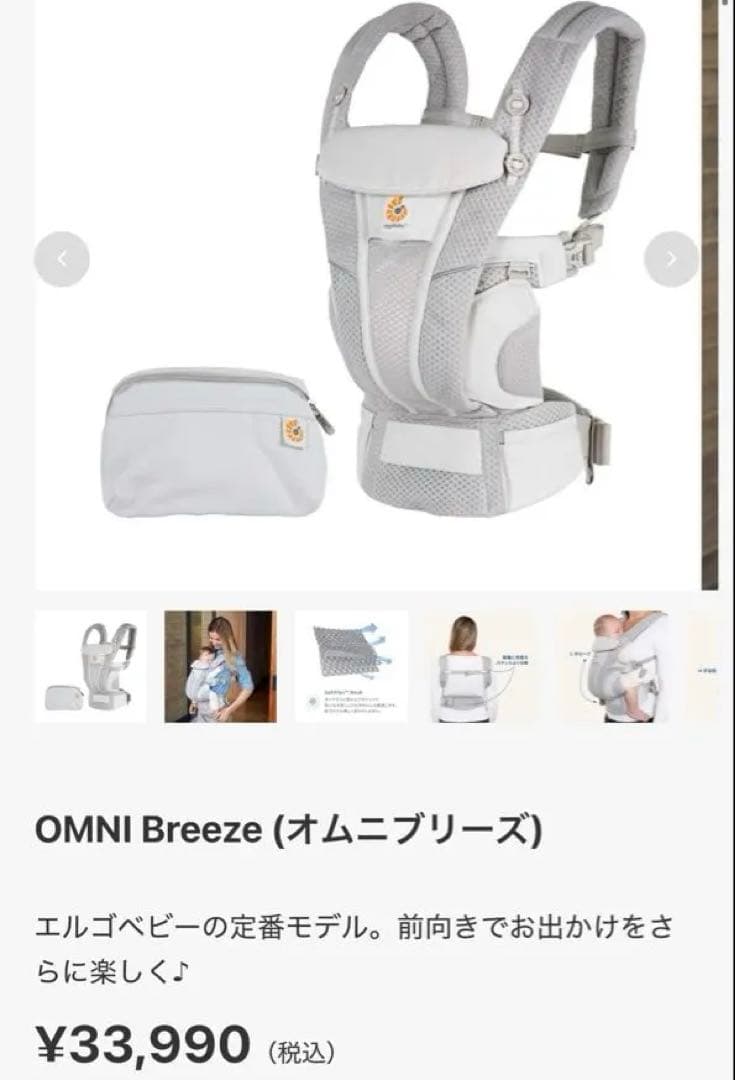Screen dimensions: 735x1080
Task: Open the first thumbnail showing carrier and pouch
Action: point(90,666)
